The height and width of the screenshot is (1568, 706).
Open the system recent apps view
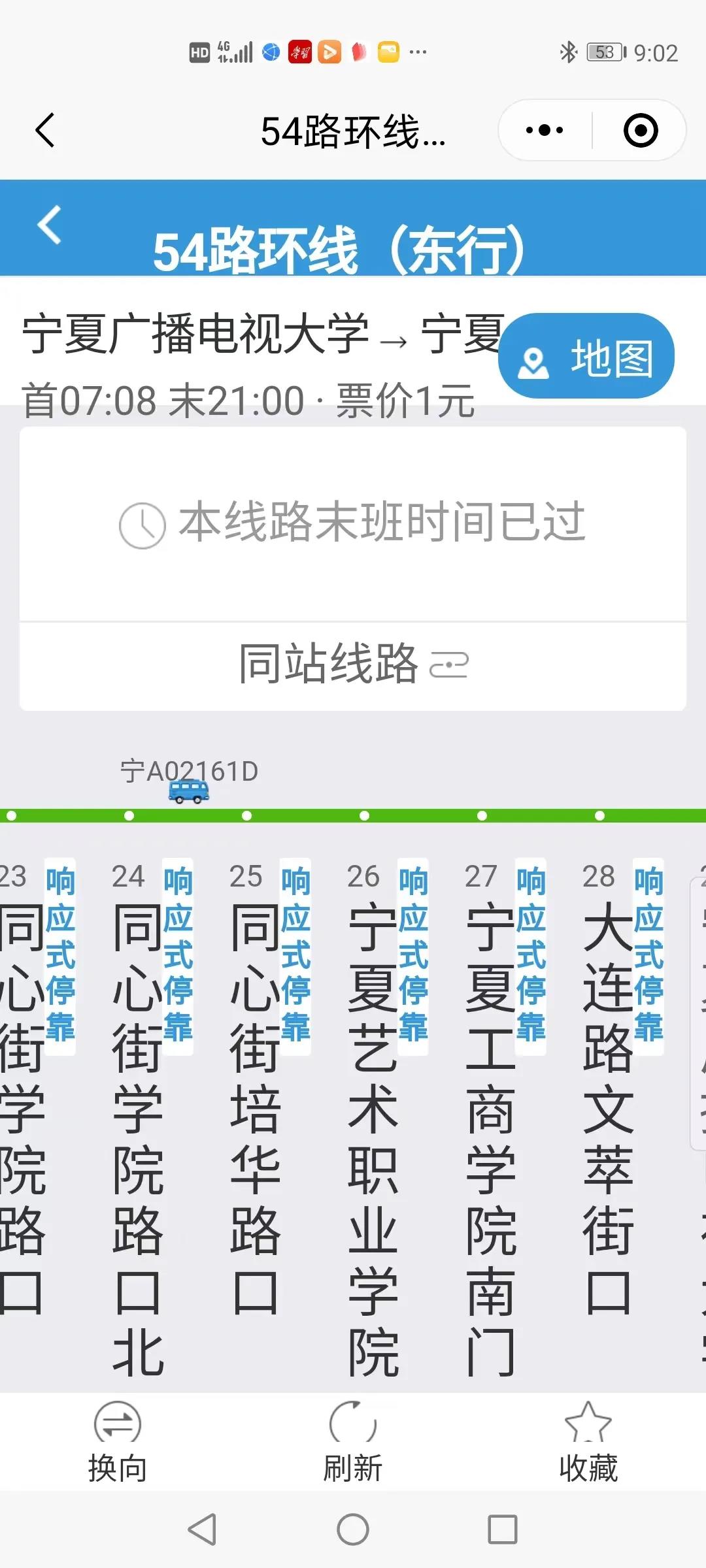click(502, 1529)
